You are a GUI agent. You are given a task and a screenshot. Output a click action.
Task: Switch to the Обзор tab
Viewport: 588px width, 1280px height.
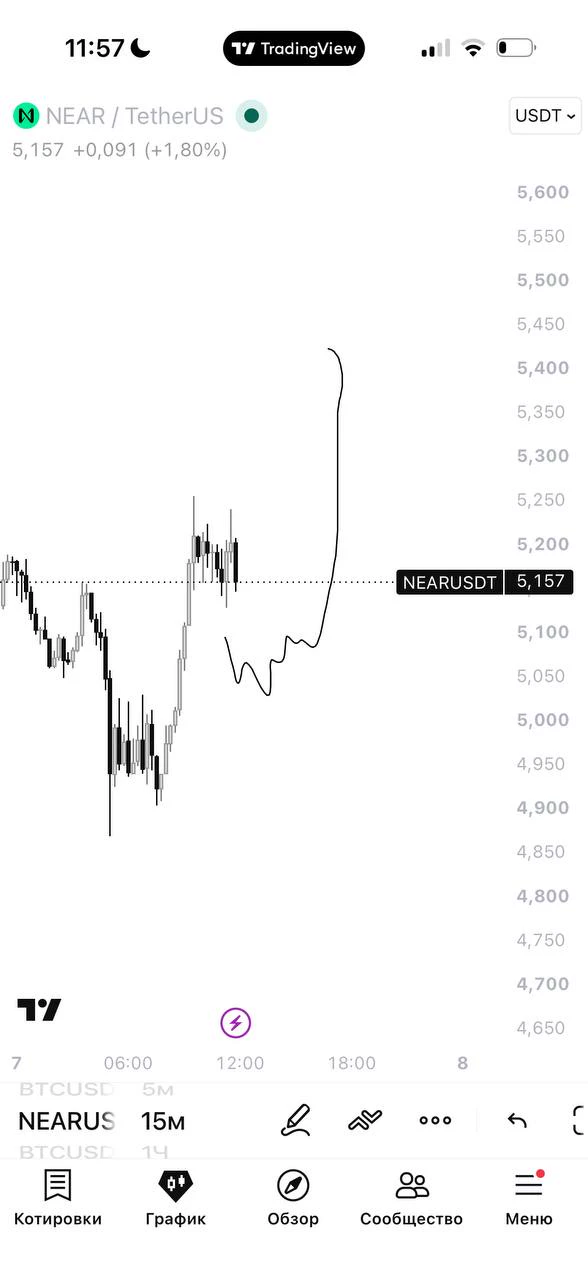(293, 1198)
